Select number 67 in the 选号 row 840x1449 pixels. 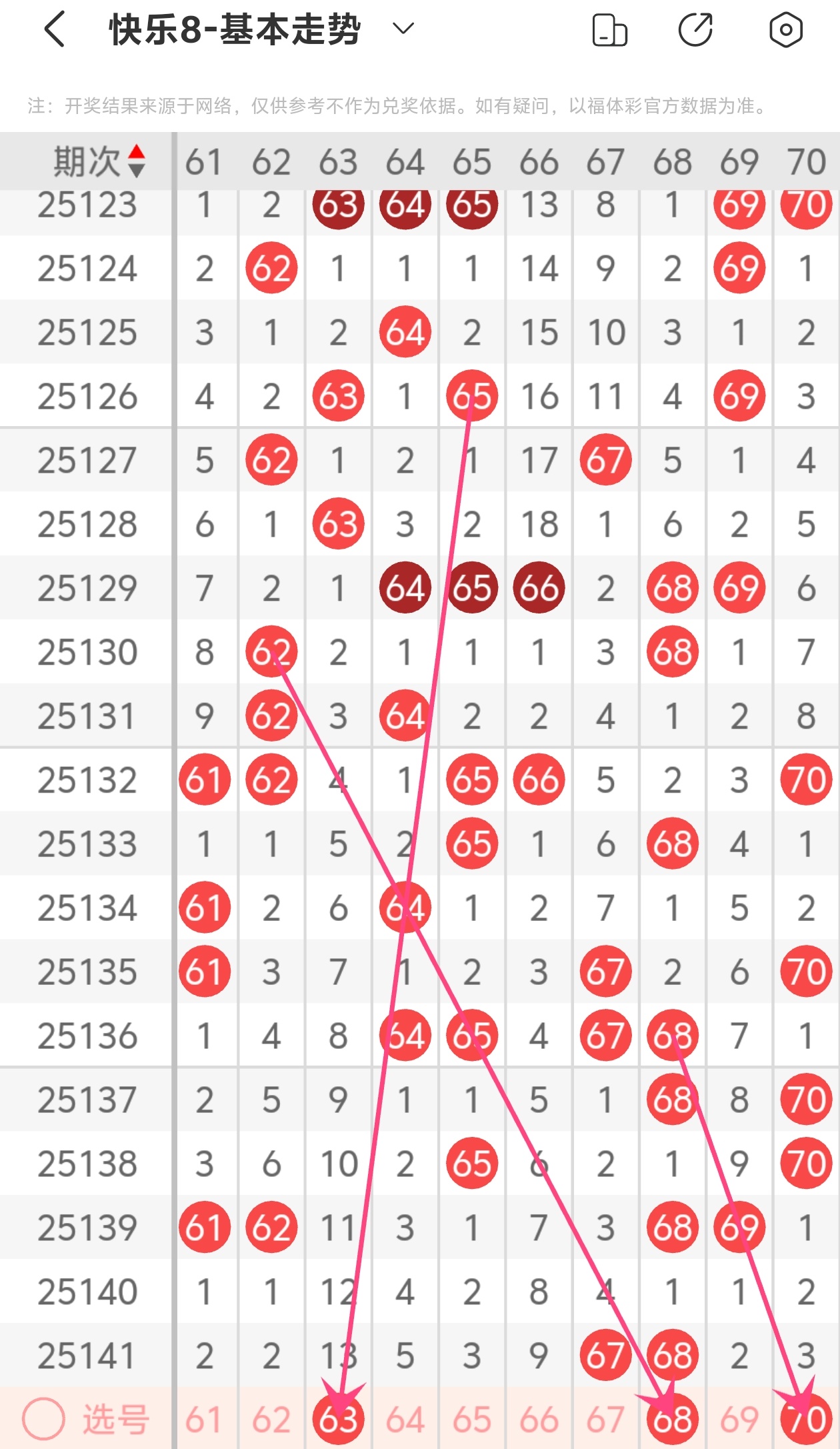605,1420
